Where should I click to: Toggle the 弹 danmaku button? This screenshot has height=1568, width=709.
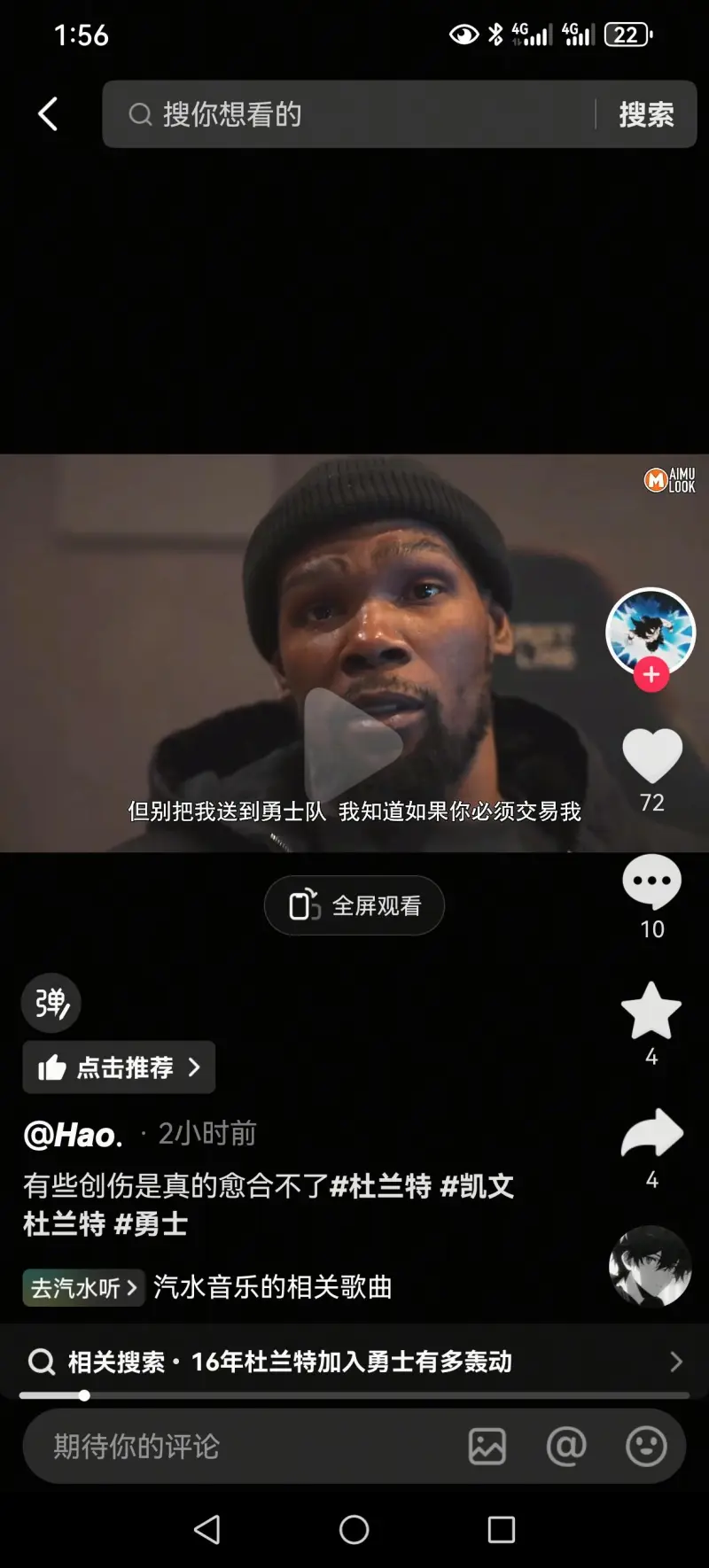coord(51,1004)
